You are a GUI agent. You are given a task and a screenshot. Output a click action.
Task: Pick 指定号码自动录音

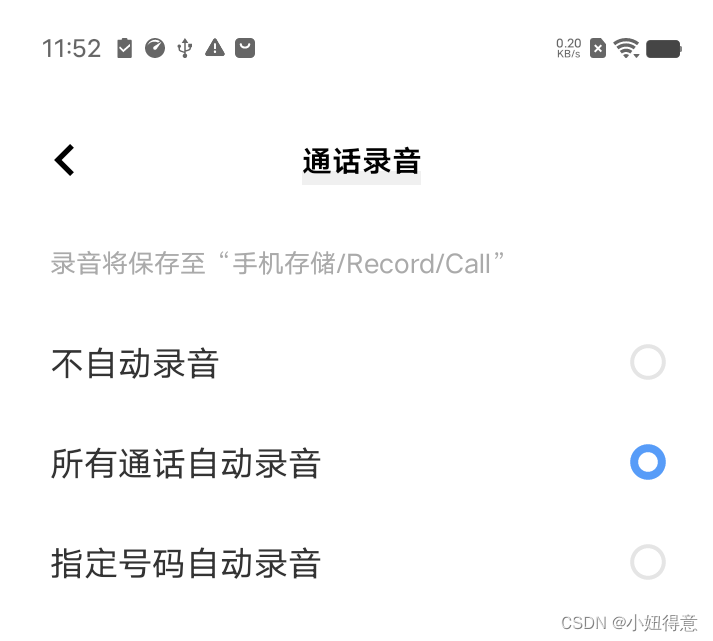pyautogui.click(x=647, y=562)
